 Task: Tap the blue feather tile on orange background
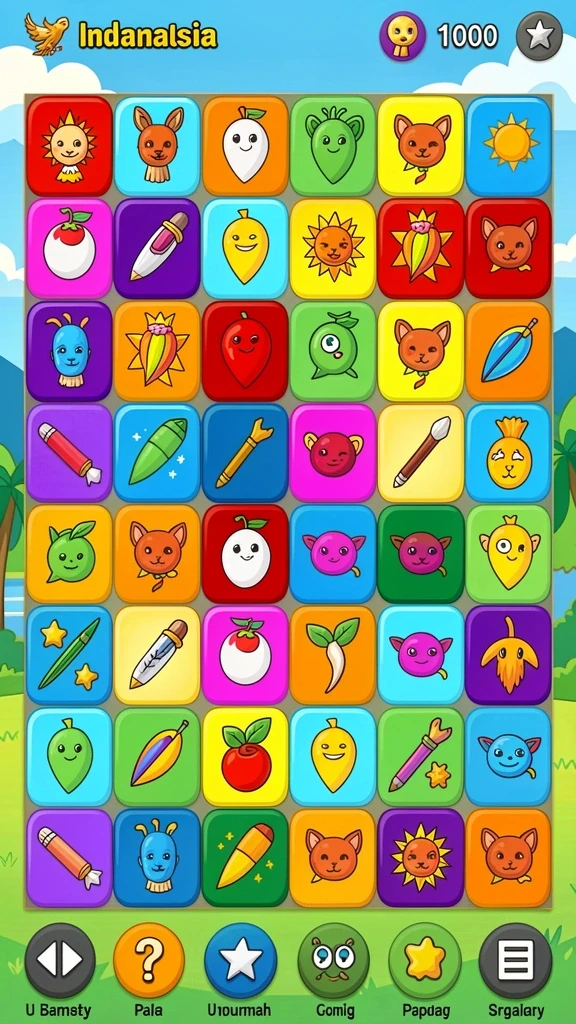509,351
